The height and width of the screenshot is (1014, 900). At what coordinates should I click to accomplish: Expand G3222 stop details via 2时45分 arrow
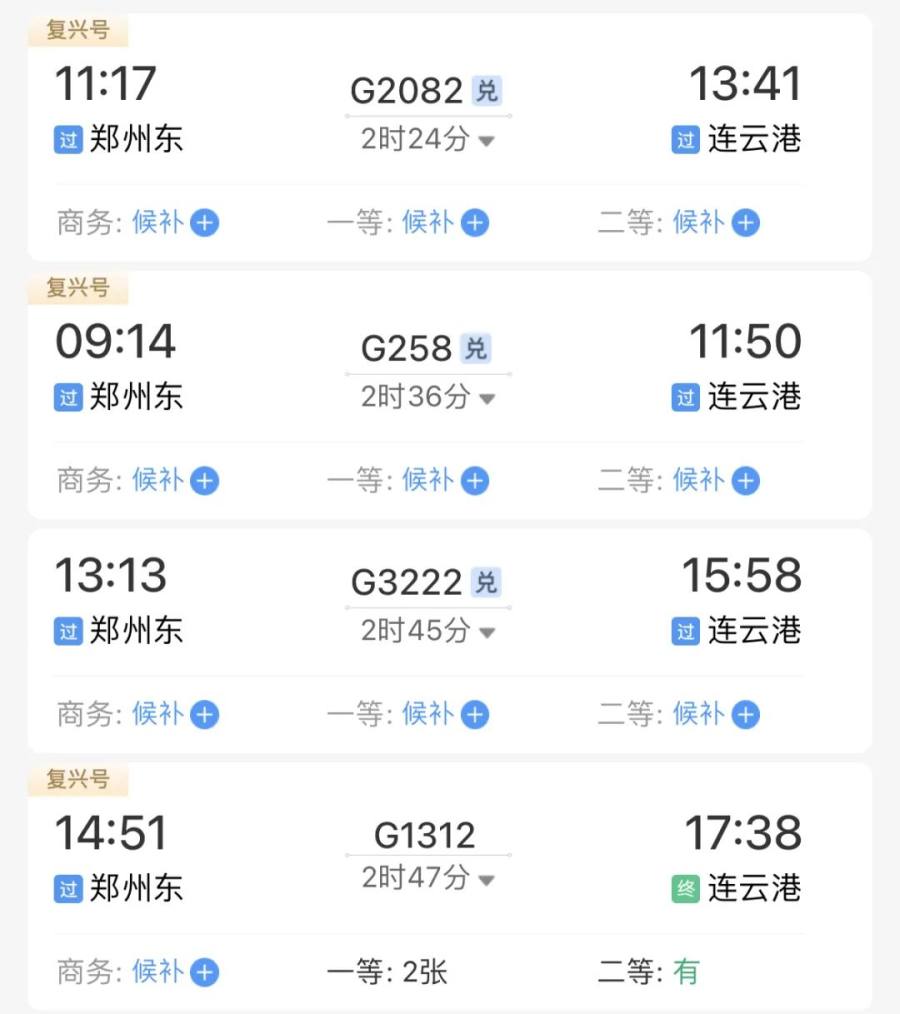[486, 633]
